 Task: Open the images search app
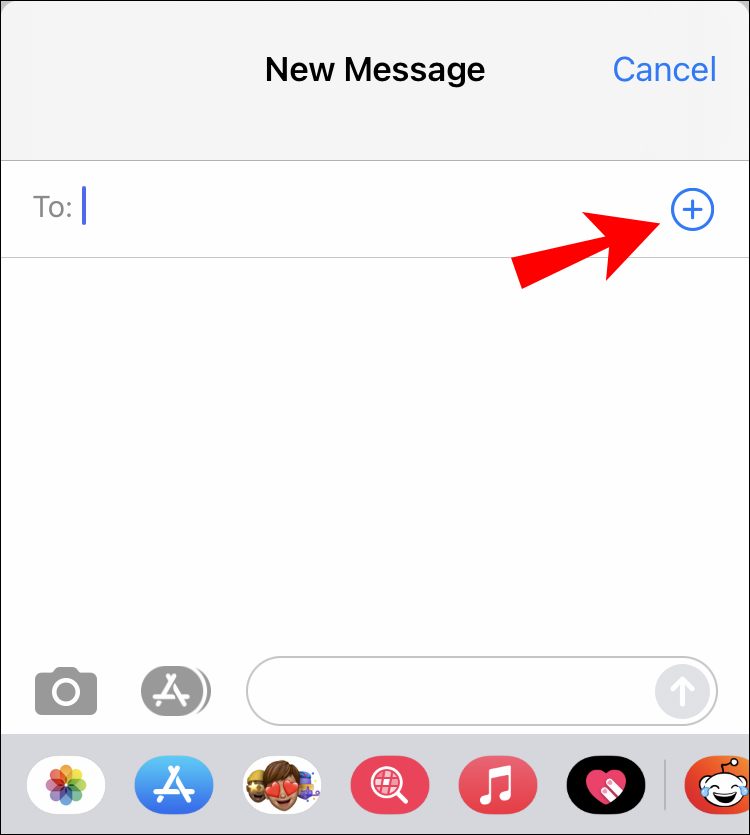(390, 784)
